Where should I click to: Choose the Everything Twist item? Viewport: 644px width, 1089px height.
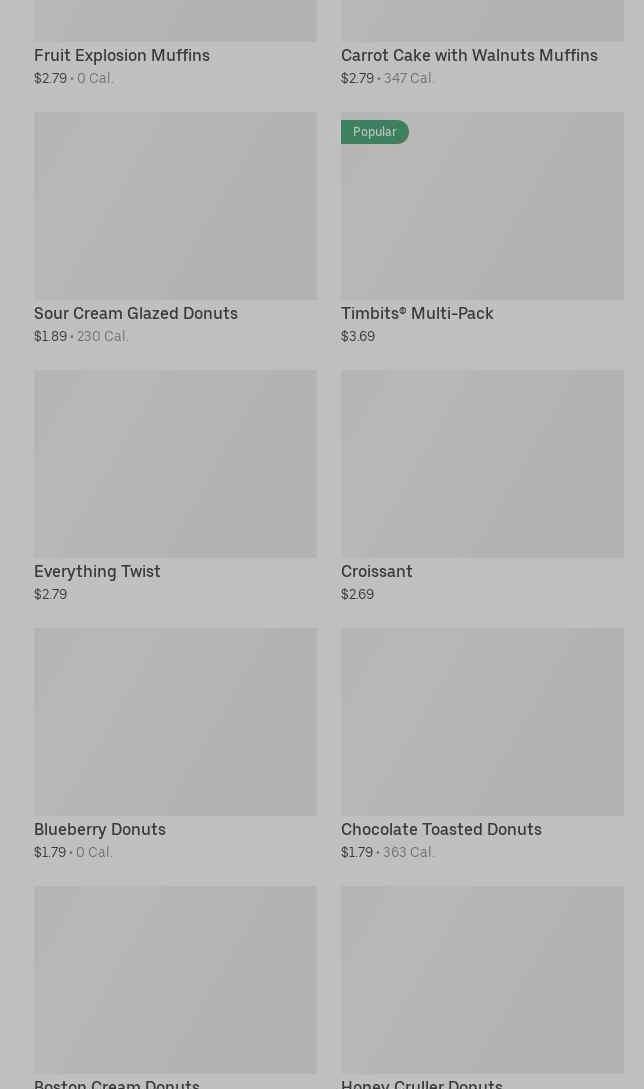tap(175, 486)
